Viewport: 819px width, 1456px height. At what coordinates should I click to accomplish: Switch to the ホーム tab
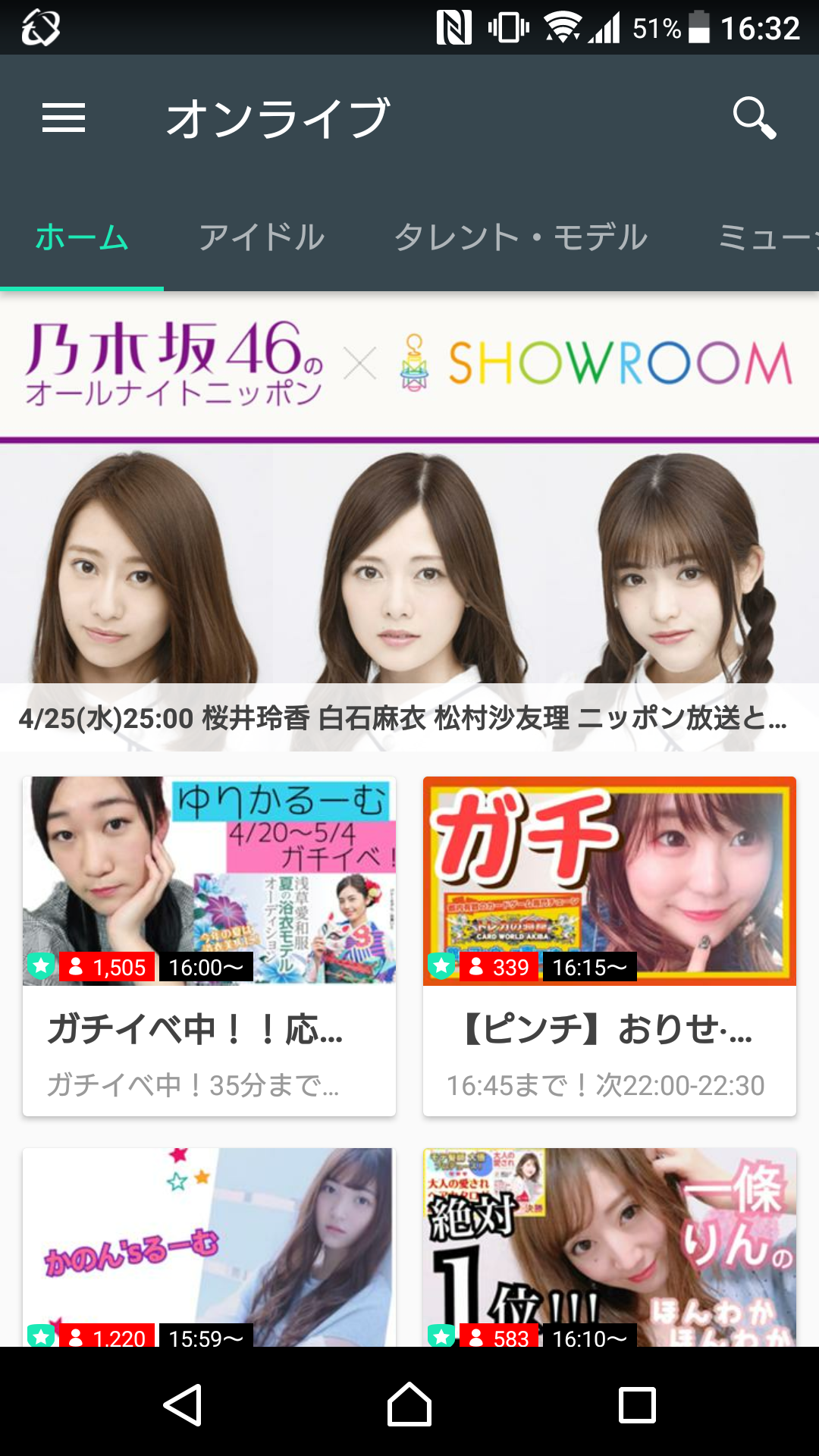click(x=82, y=237)
